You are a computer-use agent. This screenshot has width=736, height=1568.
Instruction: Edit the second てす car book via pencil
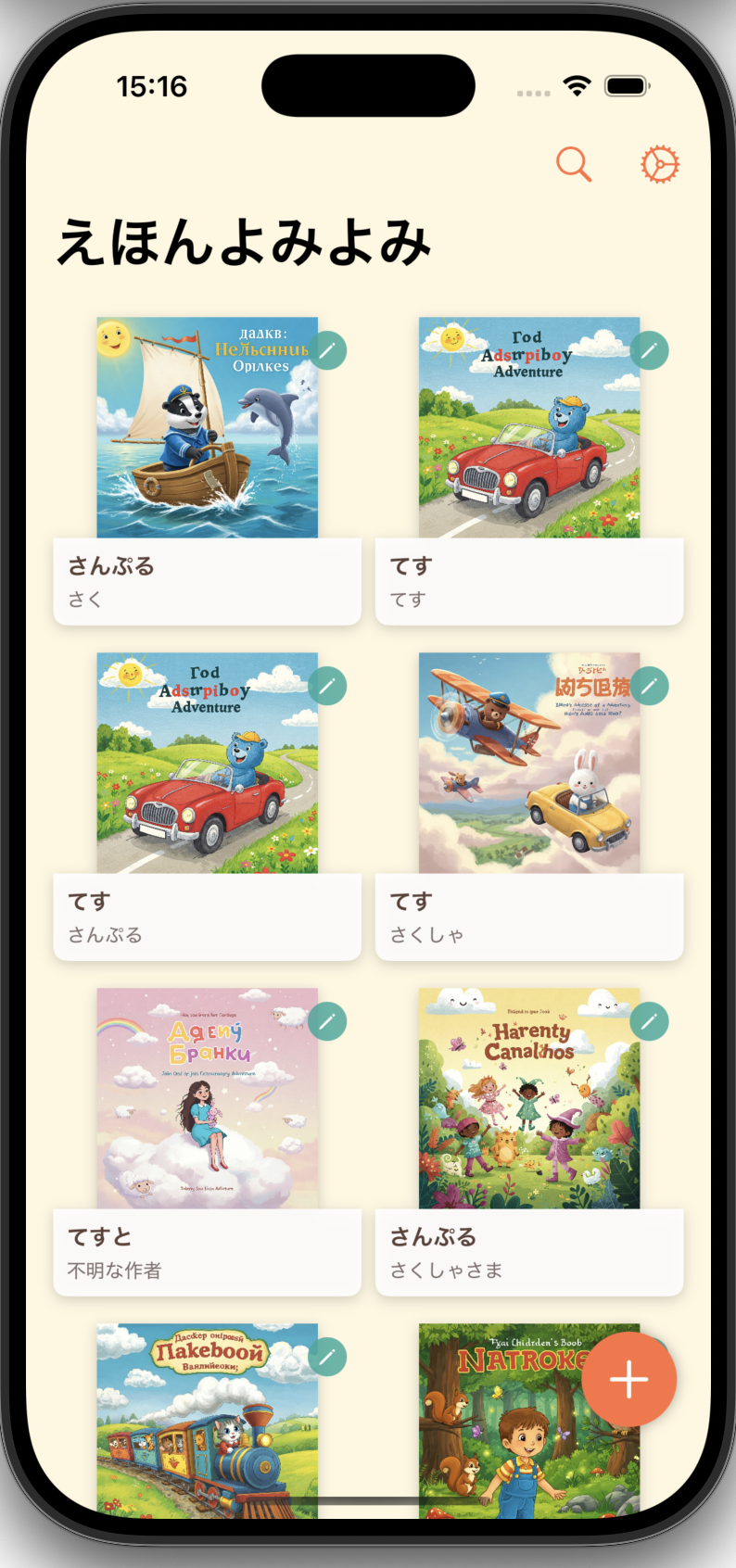point(326,686)
